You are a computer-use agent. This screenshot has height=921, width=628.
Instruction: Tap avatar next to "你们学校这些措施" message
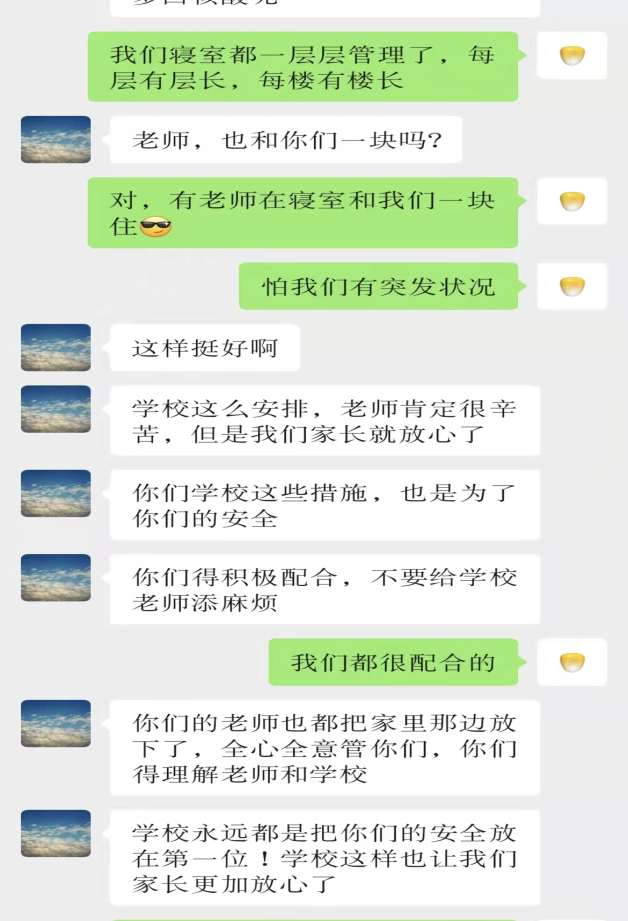tap(56, 493)
